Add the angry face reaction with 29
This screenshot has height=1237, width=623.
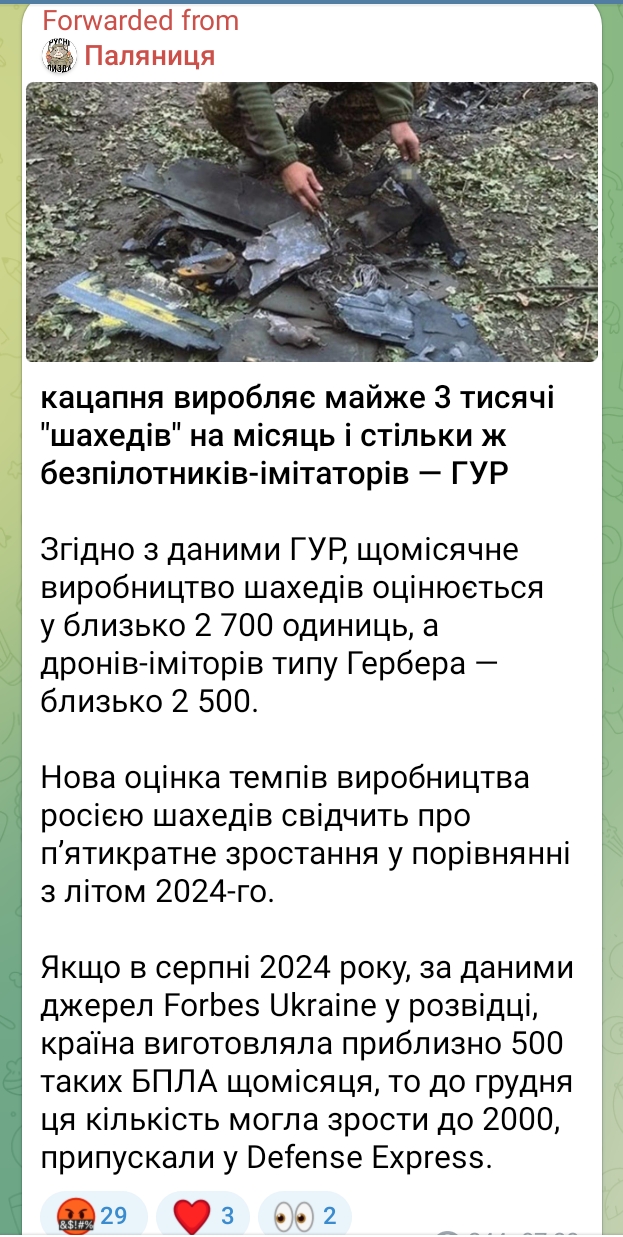click(x=94, y=1215)
